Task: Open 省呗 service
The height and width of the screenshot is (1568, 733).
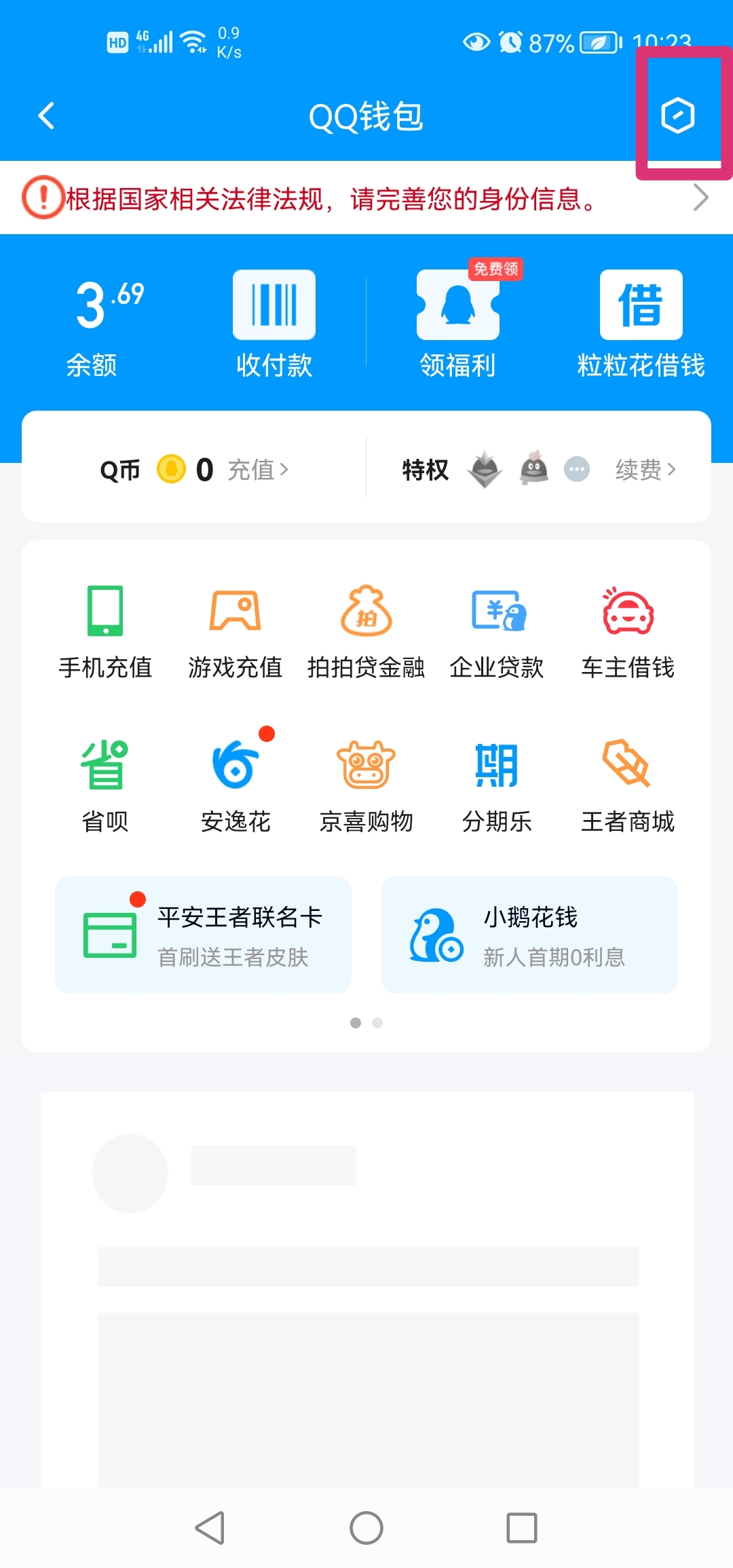Action: click(x=105, y=785)
